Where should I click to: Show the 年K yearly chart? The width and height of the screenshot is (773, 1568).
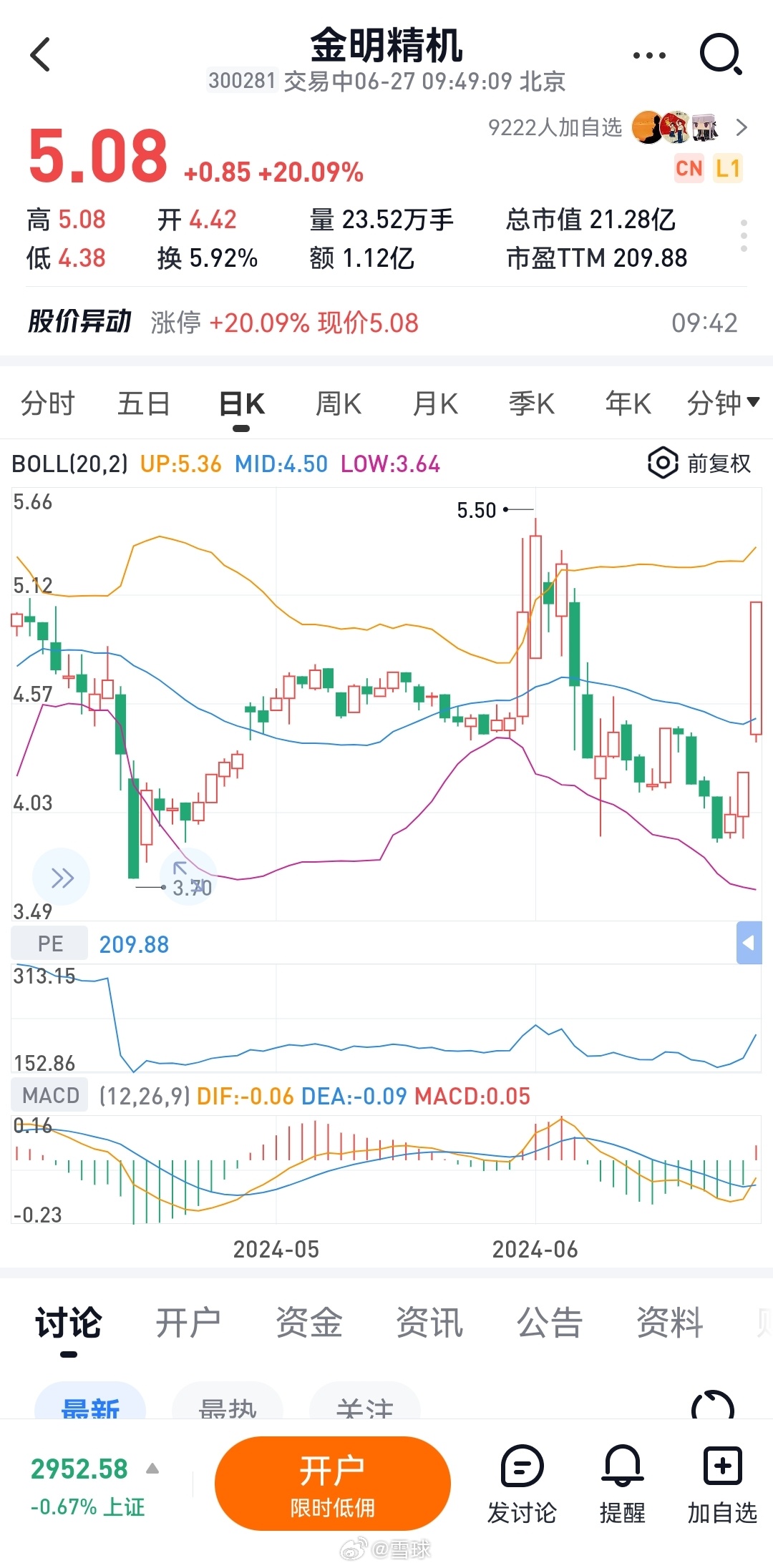coord(628,403)
